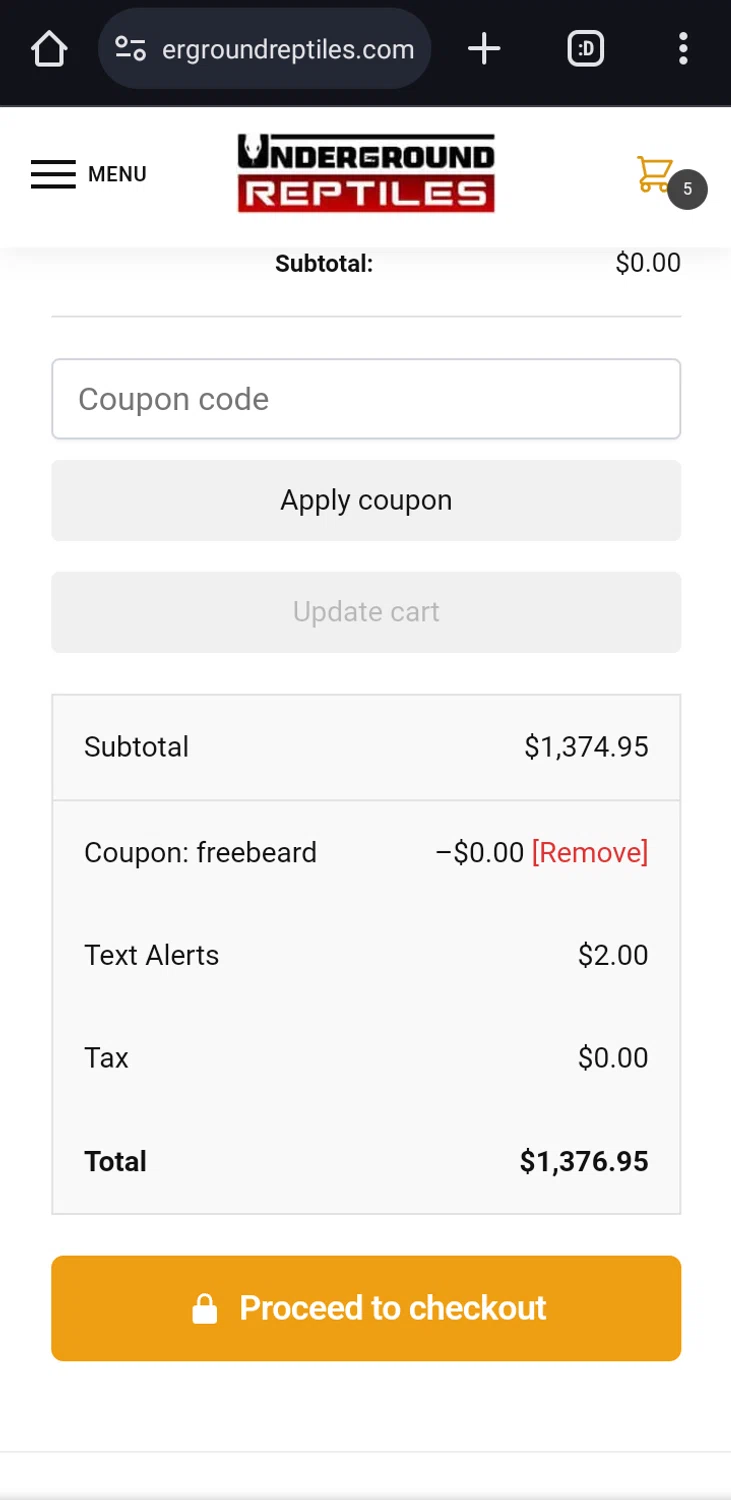Tap the Update cart button

[x=366, y=612]
